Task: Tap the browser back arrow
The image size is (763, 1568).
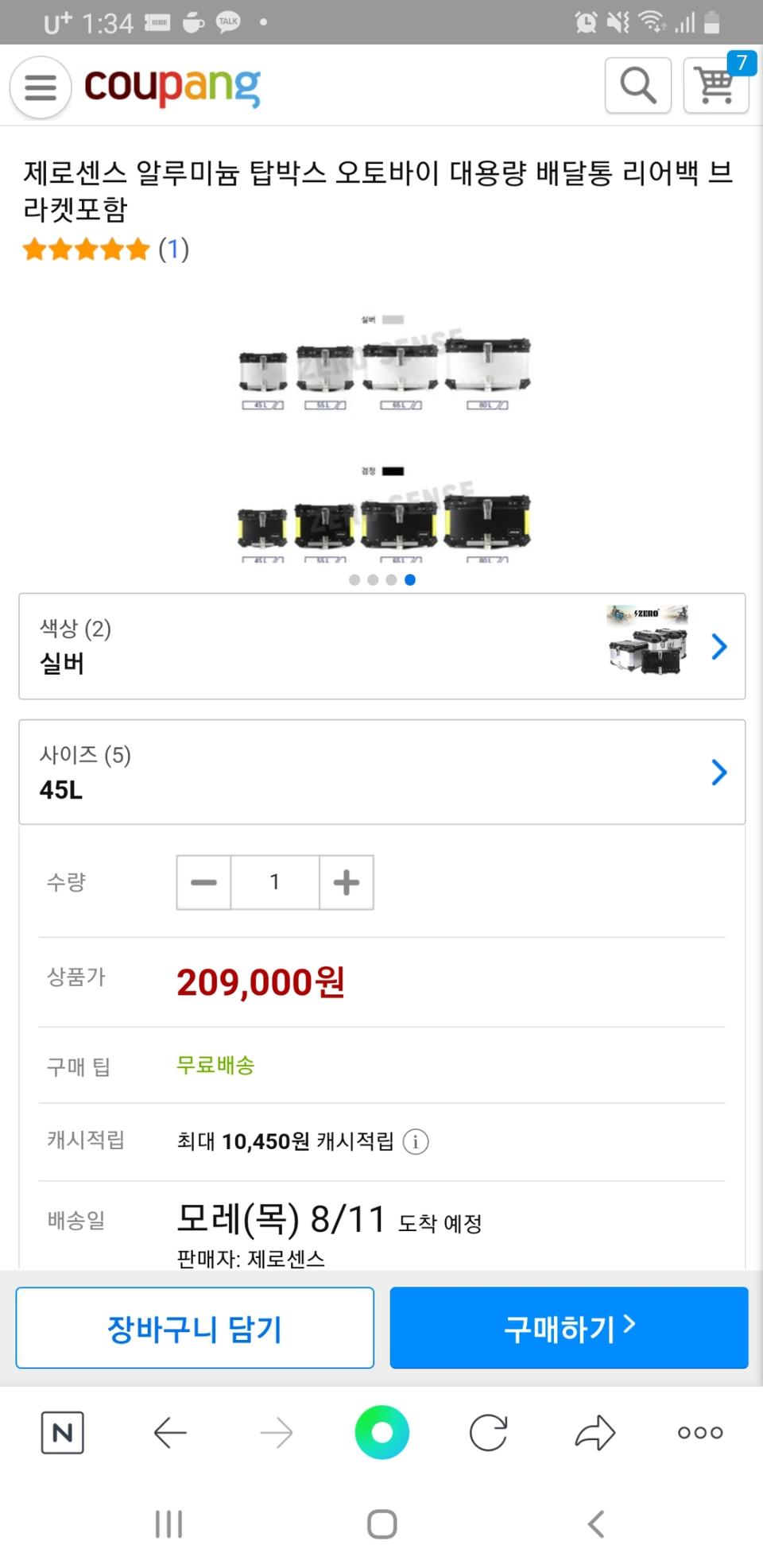Action: [x=169, y=1432]
